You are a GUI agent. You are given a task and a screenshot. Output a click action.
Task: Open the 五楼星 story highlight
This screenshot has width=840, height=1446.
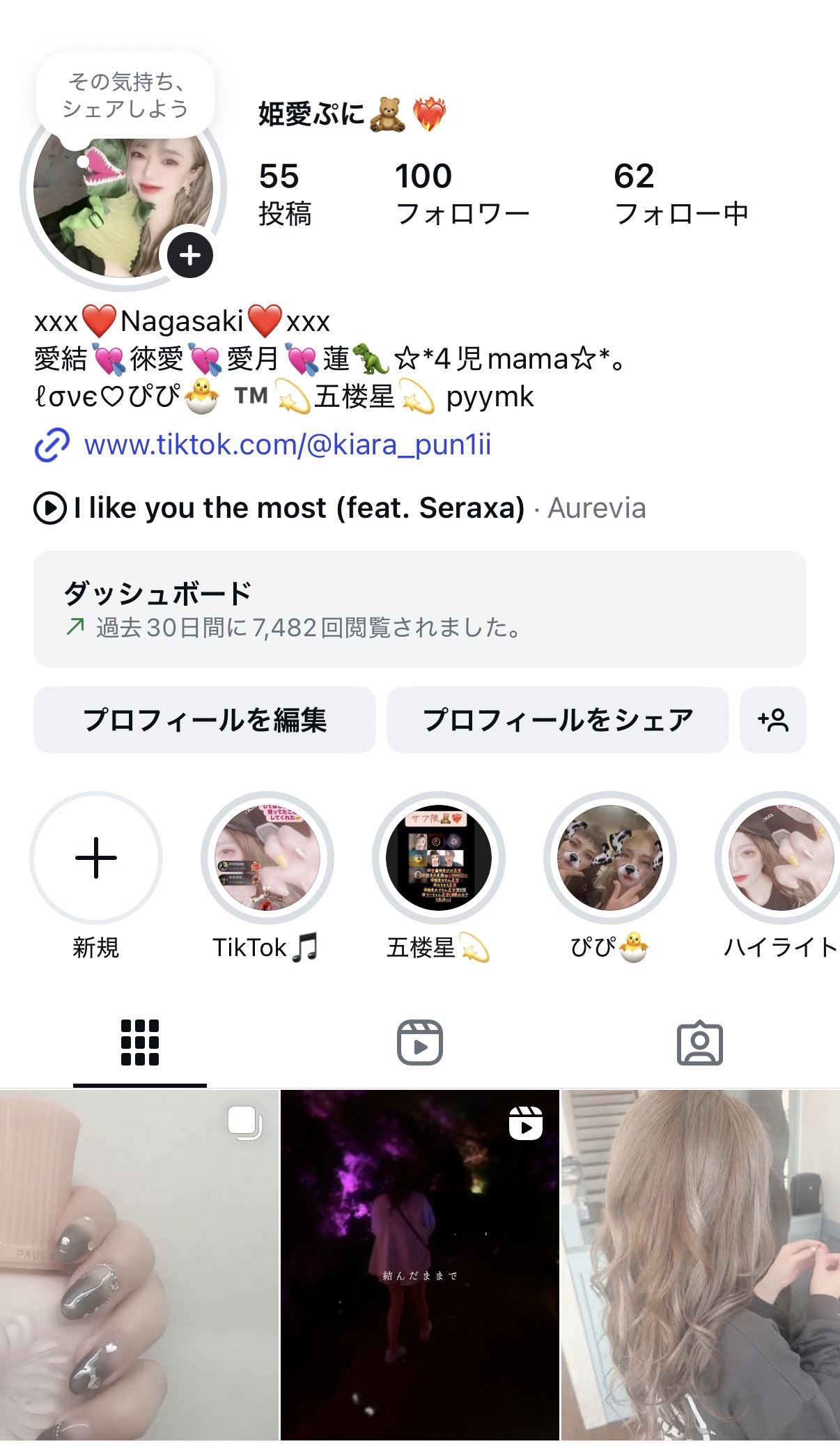(438, 858)
